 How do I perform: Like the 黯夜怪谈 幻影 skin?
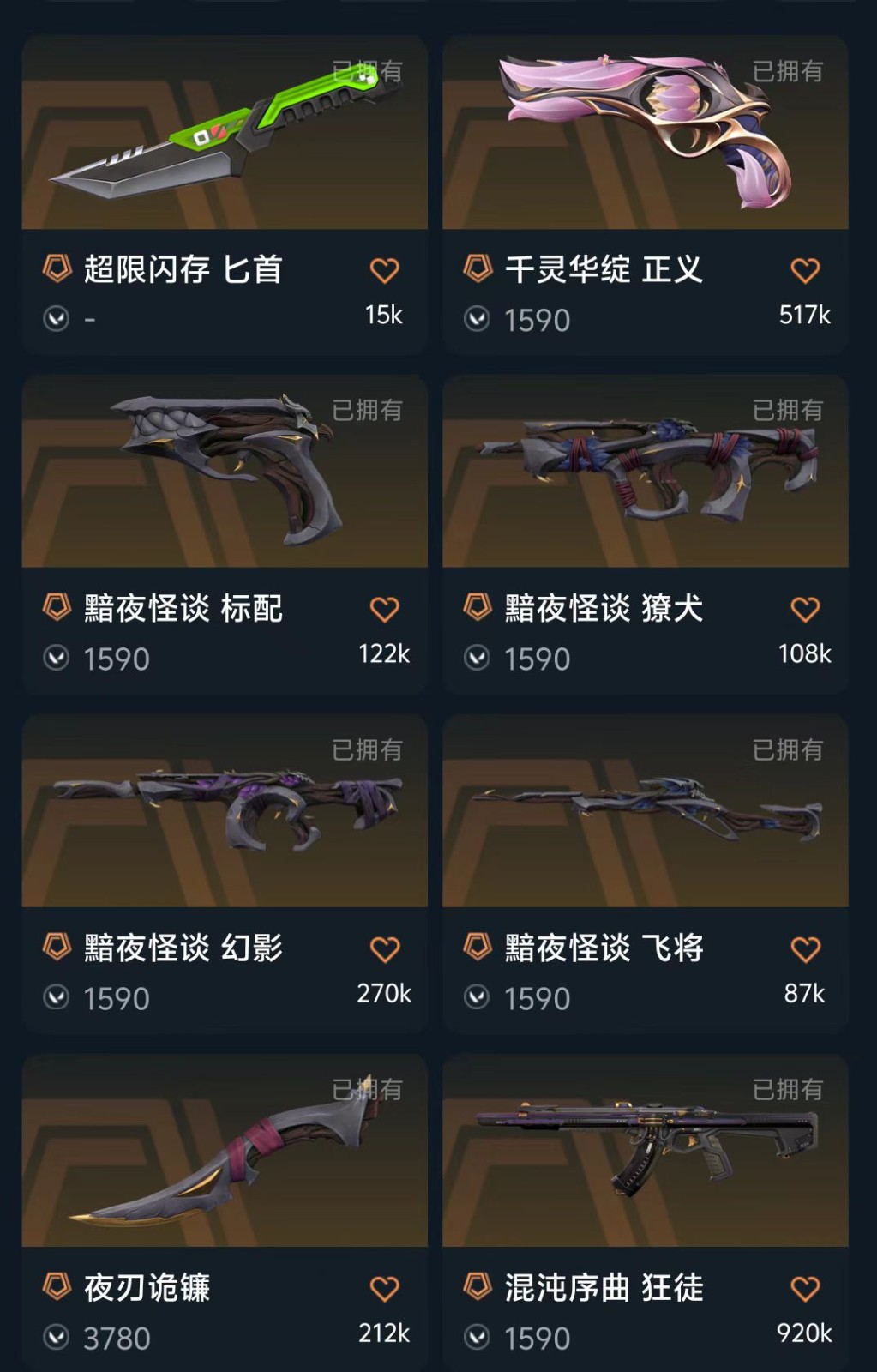coord(384,949)
